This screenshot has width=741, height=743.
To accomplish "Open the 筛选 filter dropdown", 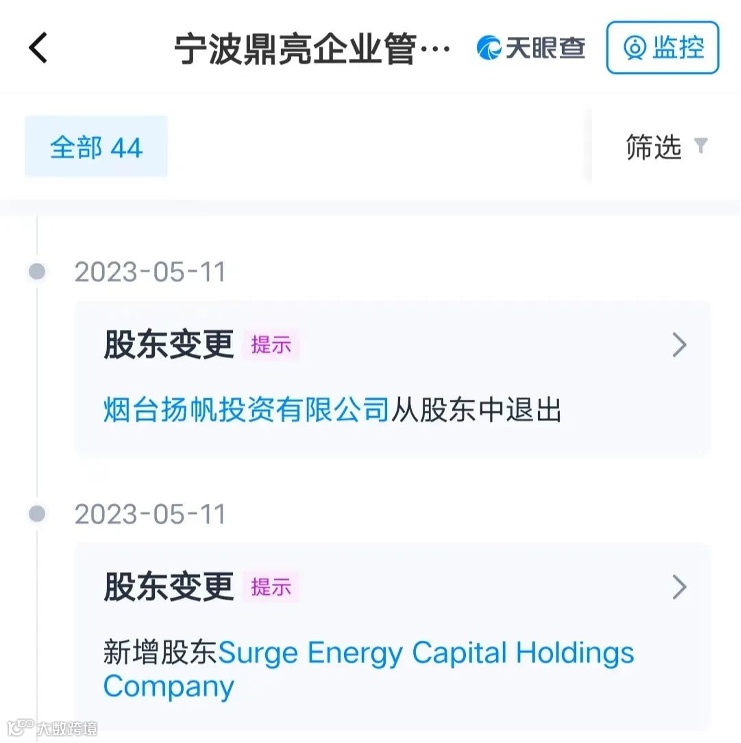I will (666, 147).
